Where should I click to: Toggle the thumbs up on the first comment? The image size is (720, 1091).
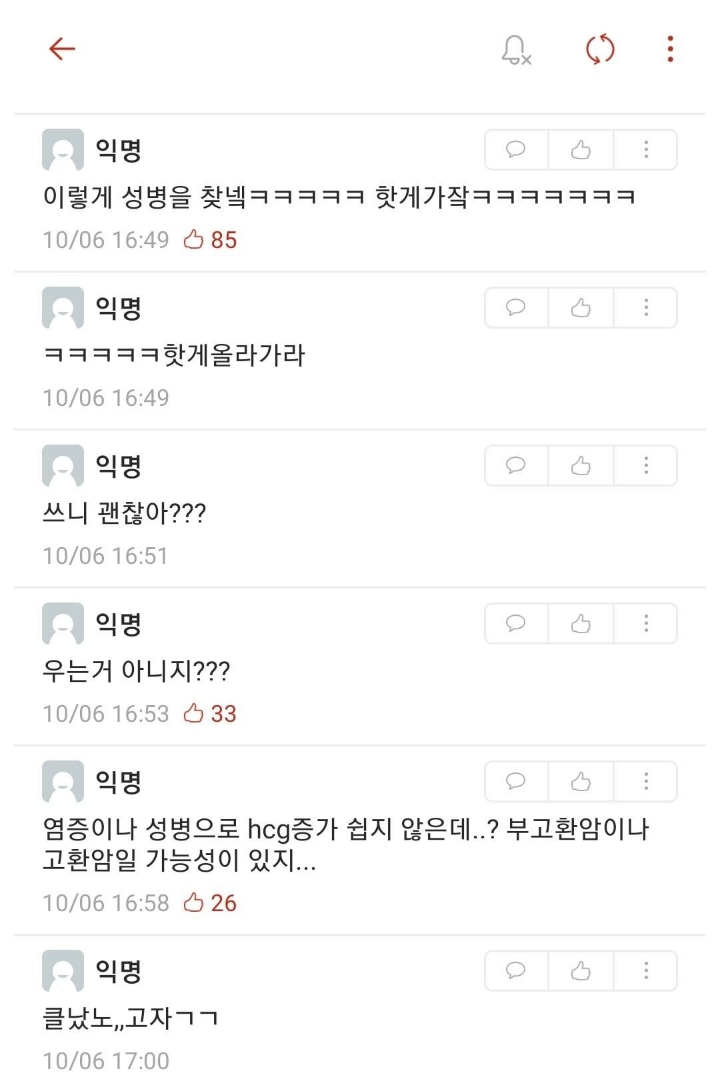coord(580,150)
